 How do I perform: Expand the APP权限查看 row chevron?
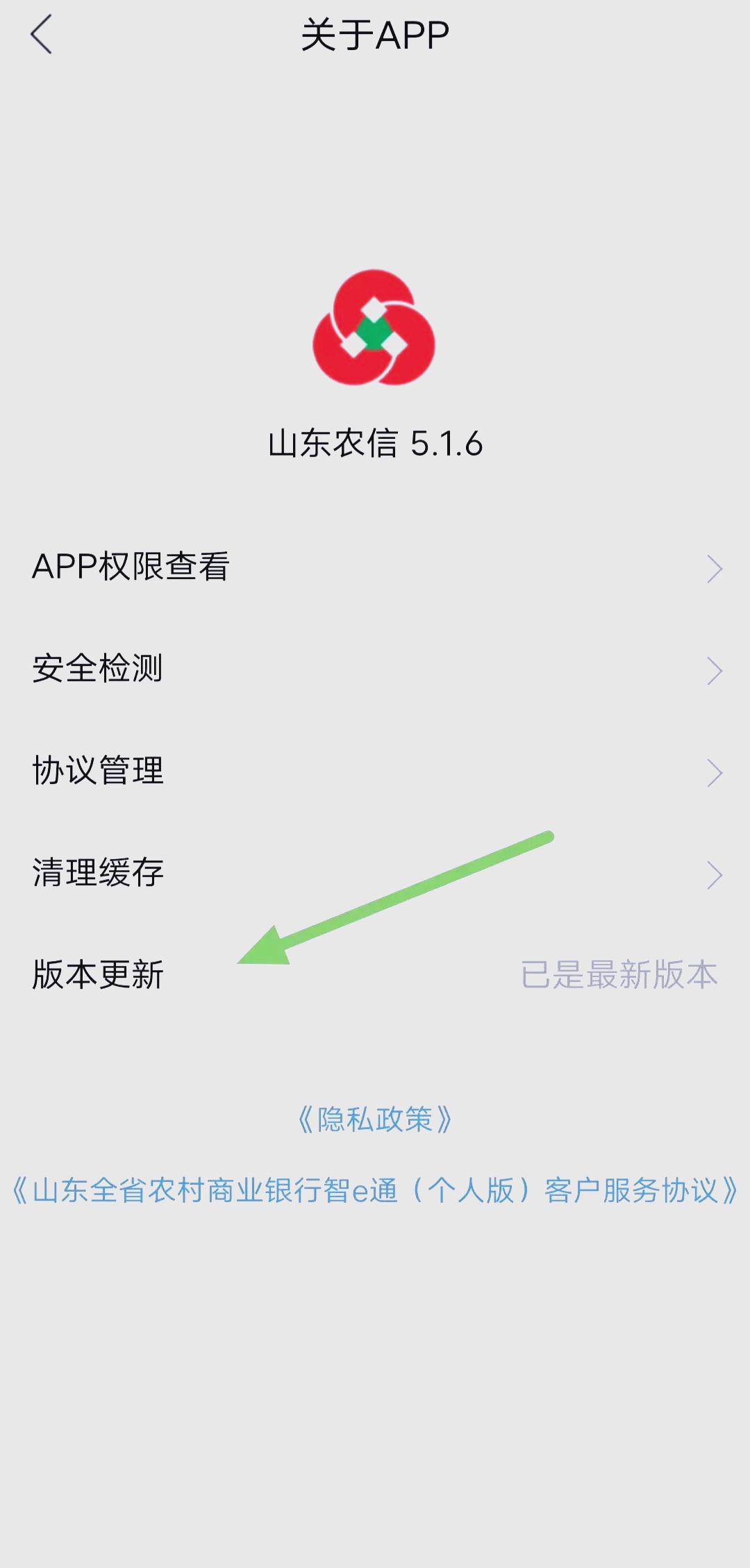point(713,566)
